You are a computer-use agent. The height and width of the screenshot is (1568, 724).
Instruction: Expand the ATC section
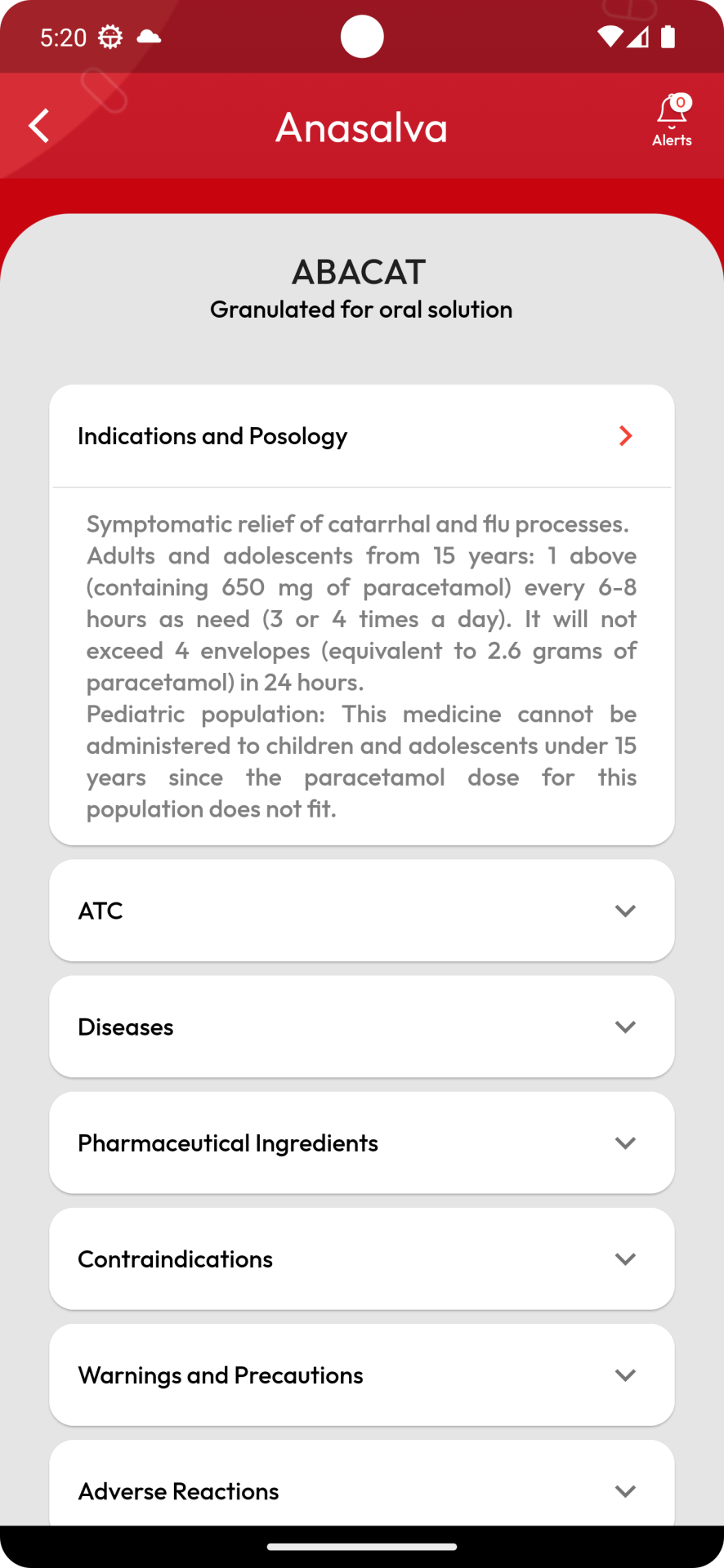[x=362, y=911]
